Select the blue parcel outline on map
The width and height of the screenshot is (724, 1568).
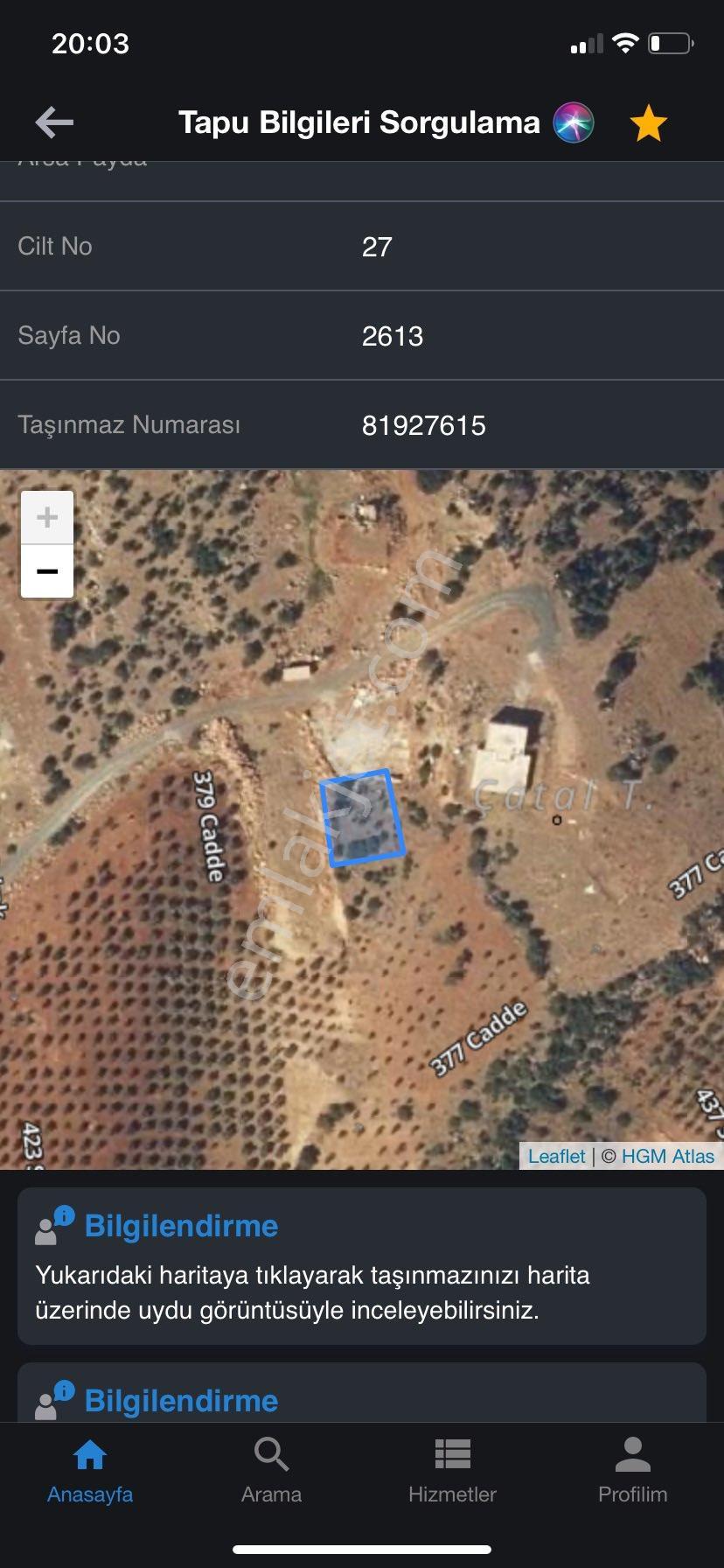[362, 818]
